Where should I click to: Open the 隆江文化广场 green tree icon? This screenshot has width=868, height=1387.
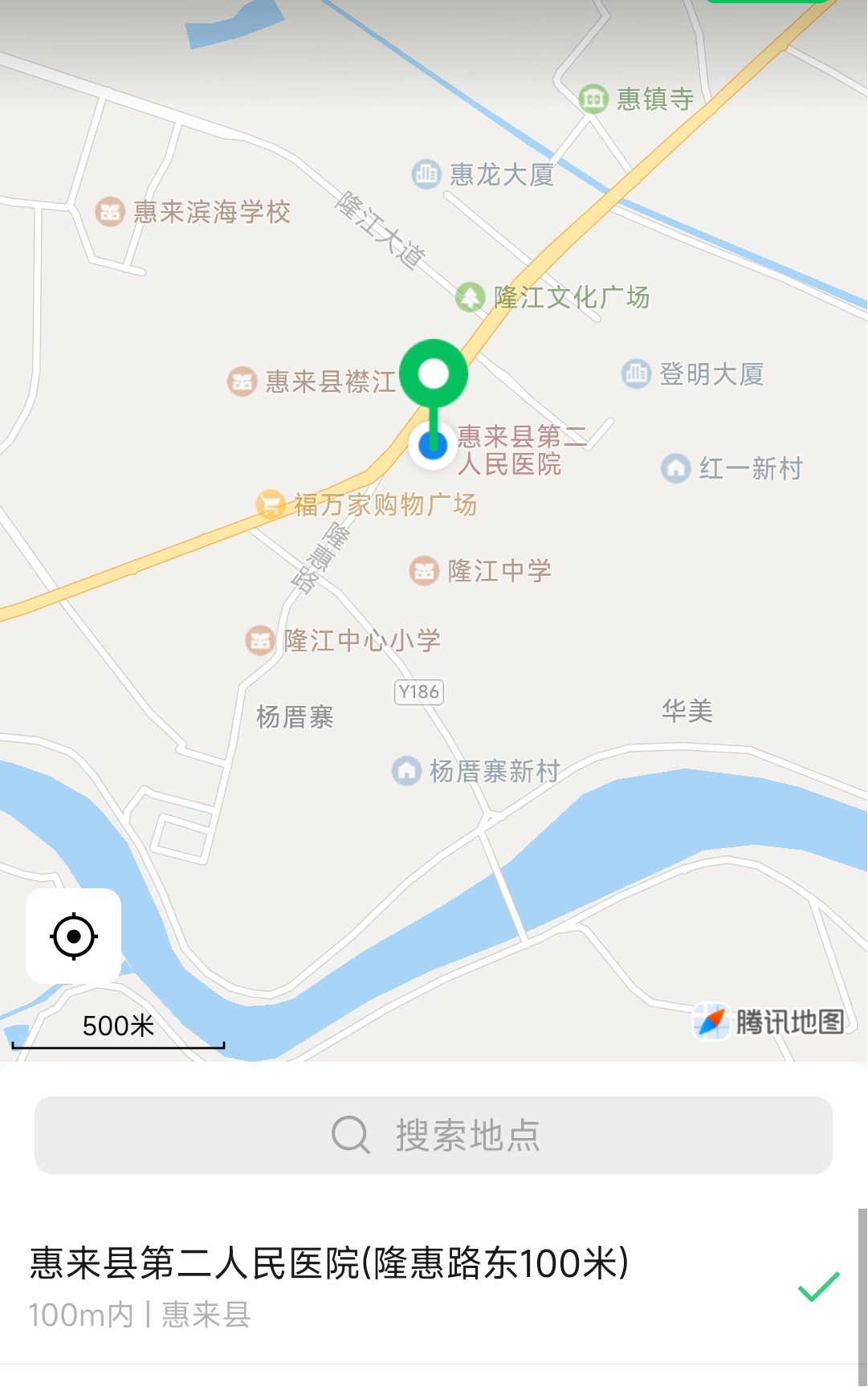471,296
